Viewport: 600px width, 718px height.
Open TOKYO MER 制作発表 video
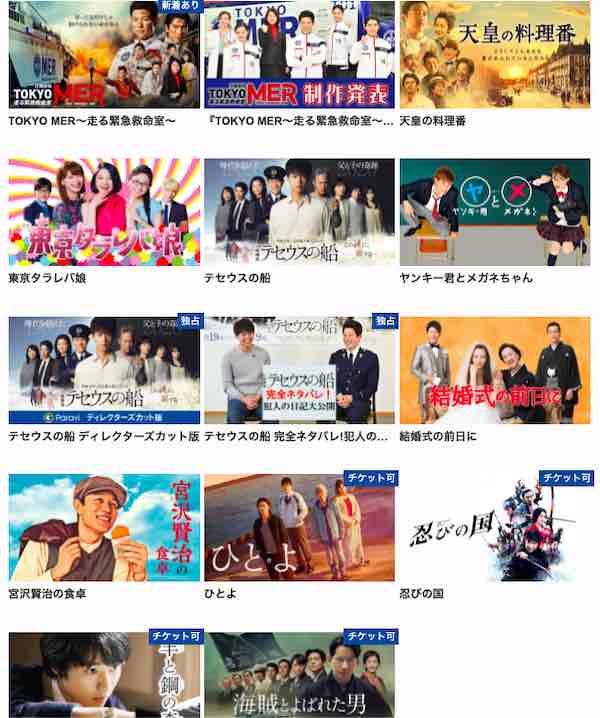pyautogui.click(x=299, y=55)
